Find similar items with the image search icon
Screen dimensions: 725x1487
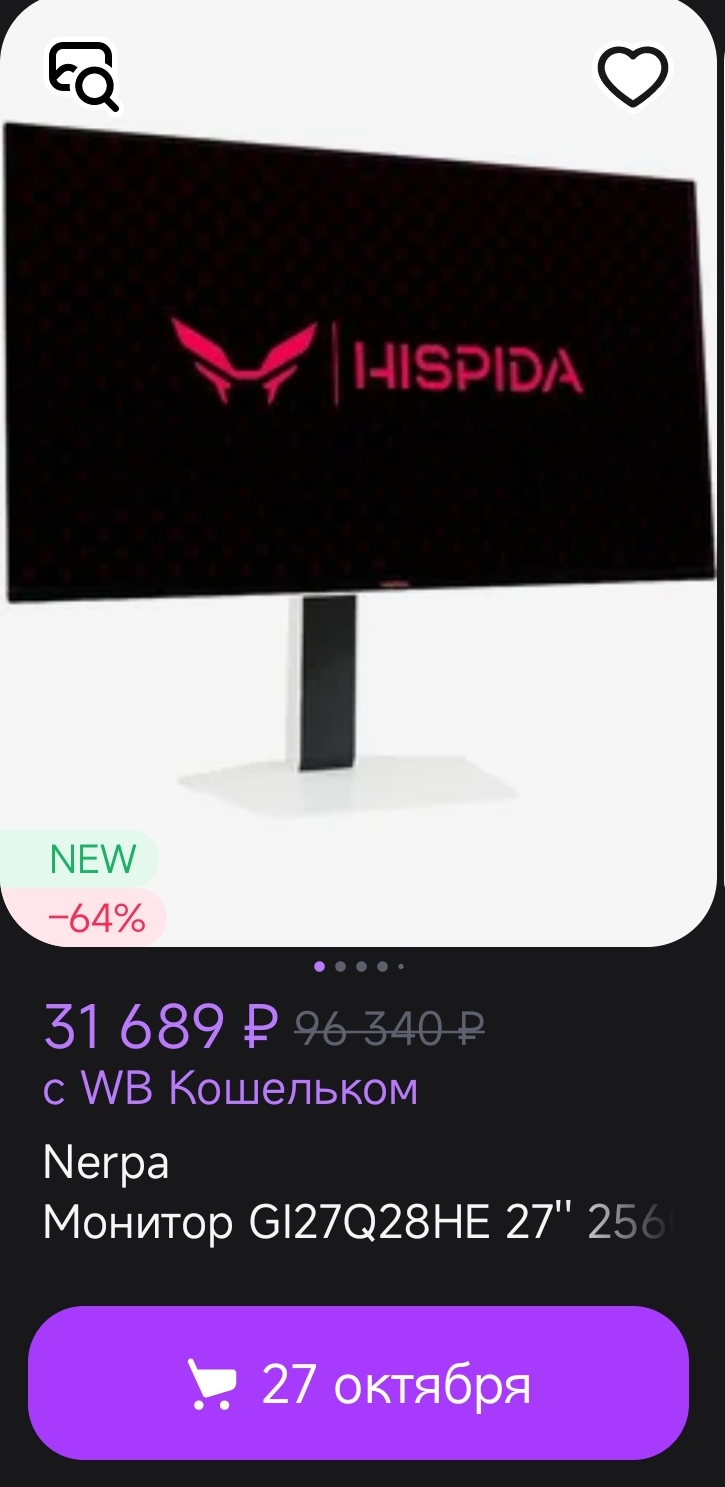pos(84,76)
